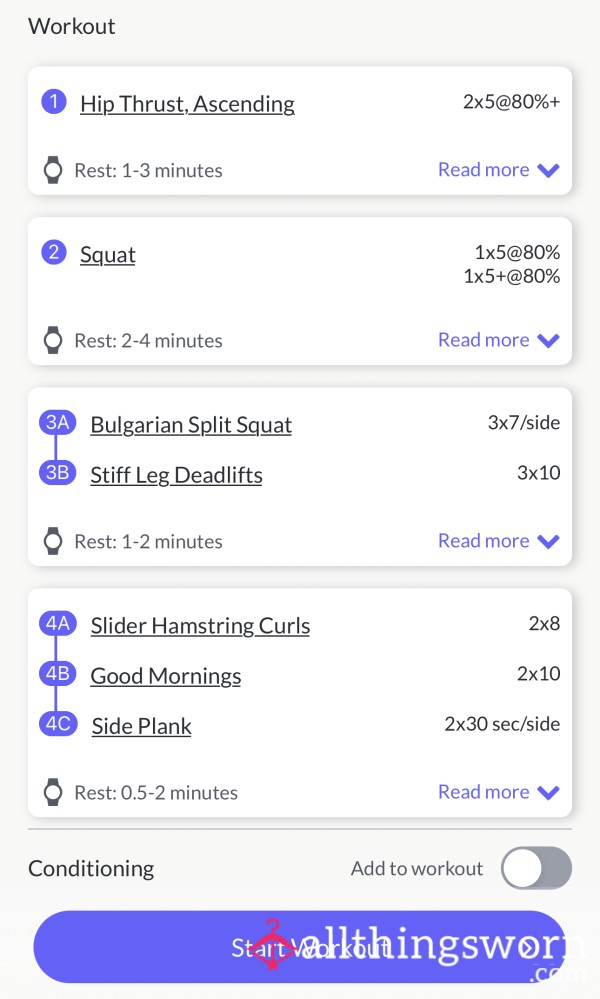Open the Squat exercise link
Image resolution: width=600 pixels, height=999 pixels.
pos(108,255)
